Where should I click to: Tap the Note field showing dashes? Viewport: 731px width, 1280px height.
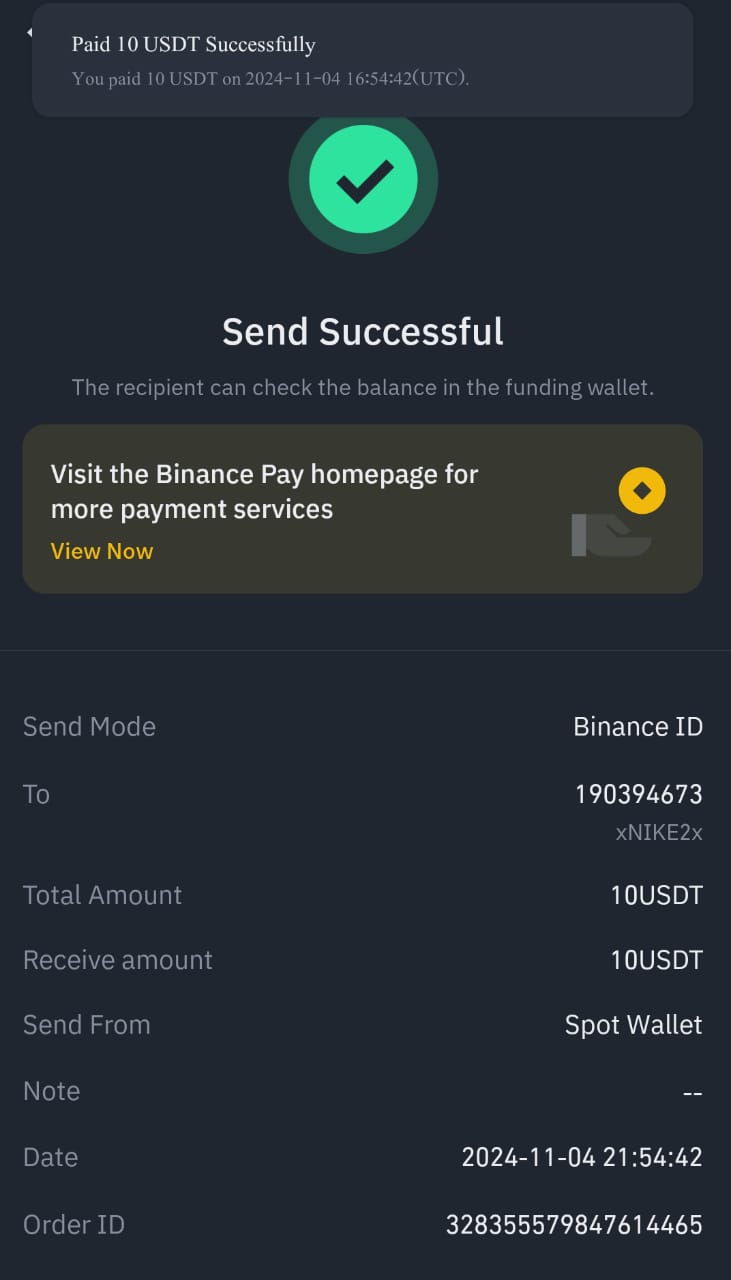[x=693, y=1091]
